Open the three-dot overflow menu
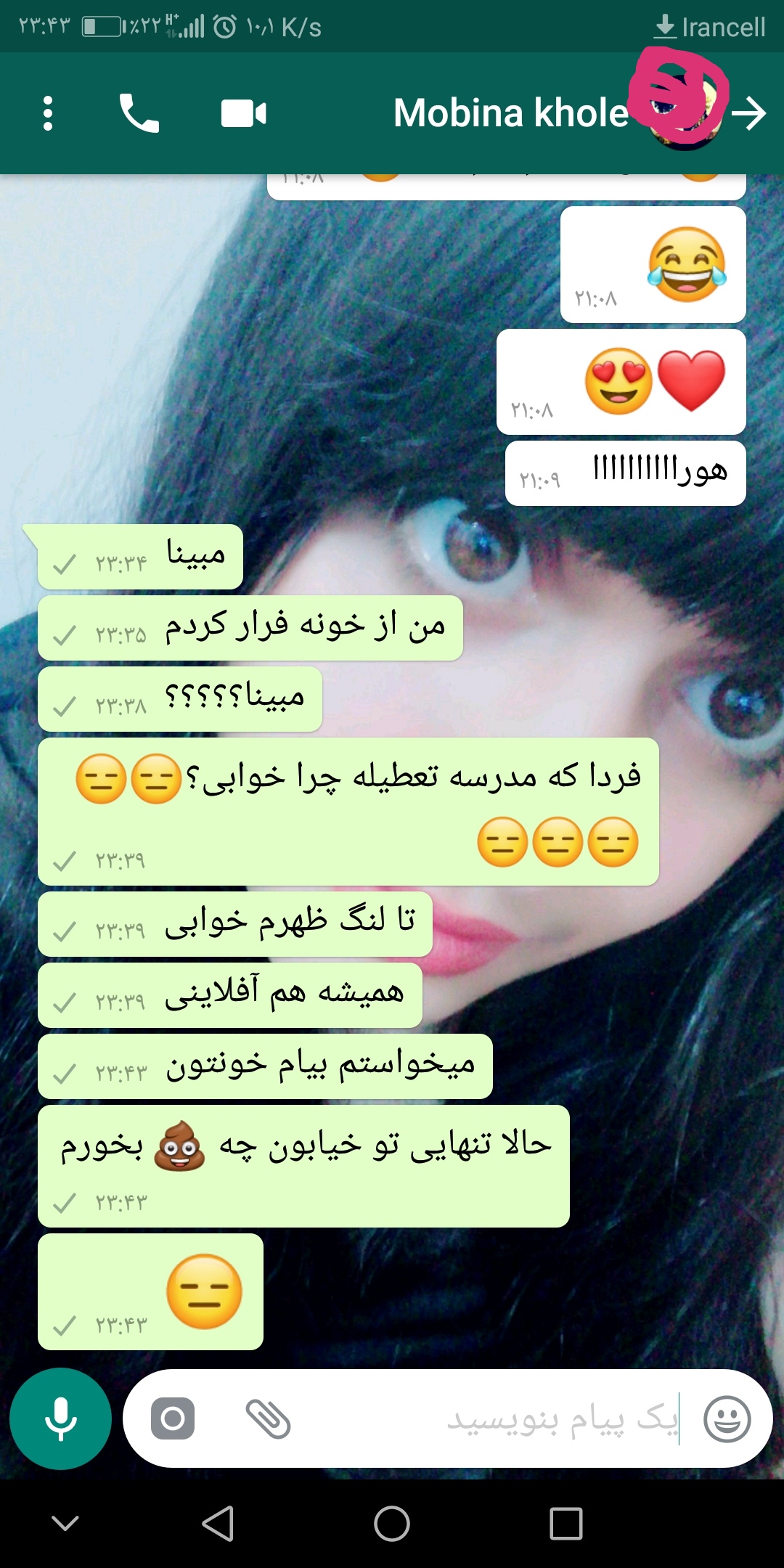This screenshot has width=784, height=1568. tap(48, 113)
